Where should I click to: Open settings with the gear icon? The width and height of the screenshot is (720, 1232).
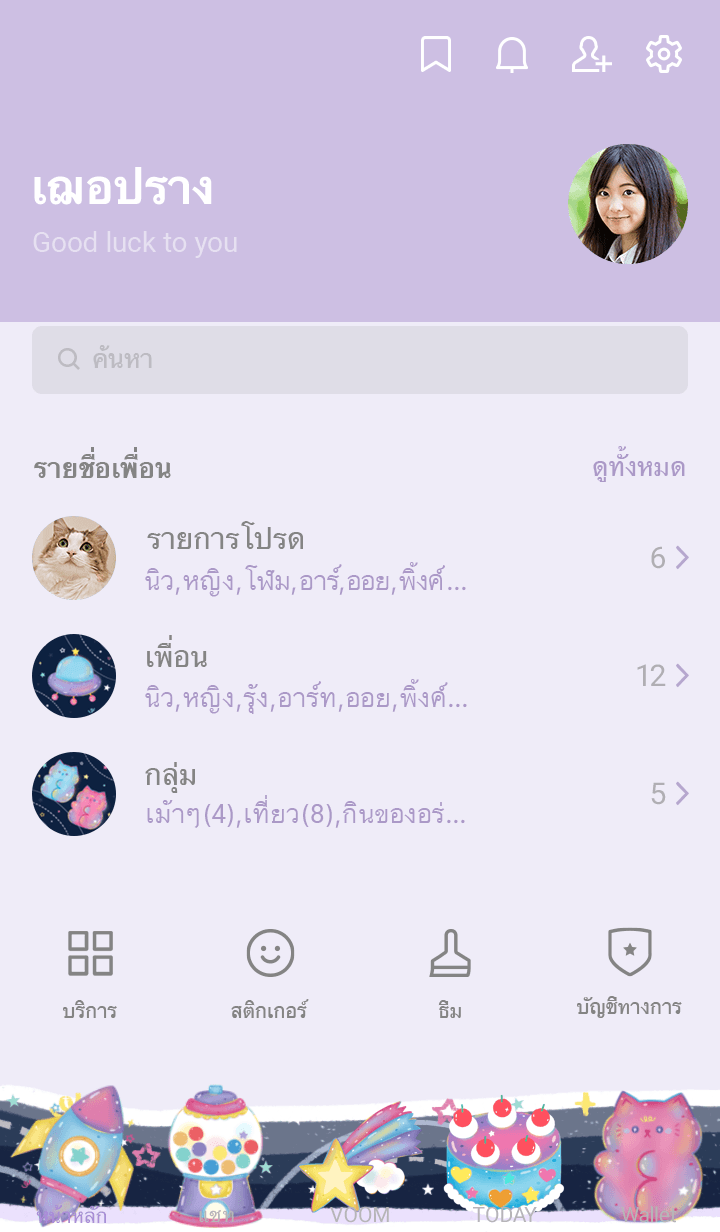pos(664,55)
